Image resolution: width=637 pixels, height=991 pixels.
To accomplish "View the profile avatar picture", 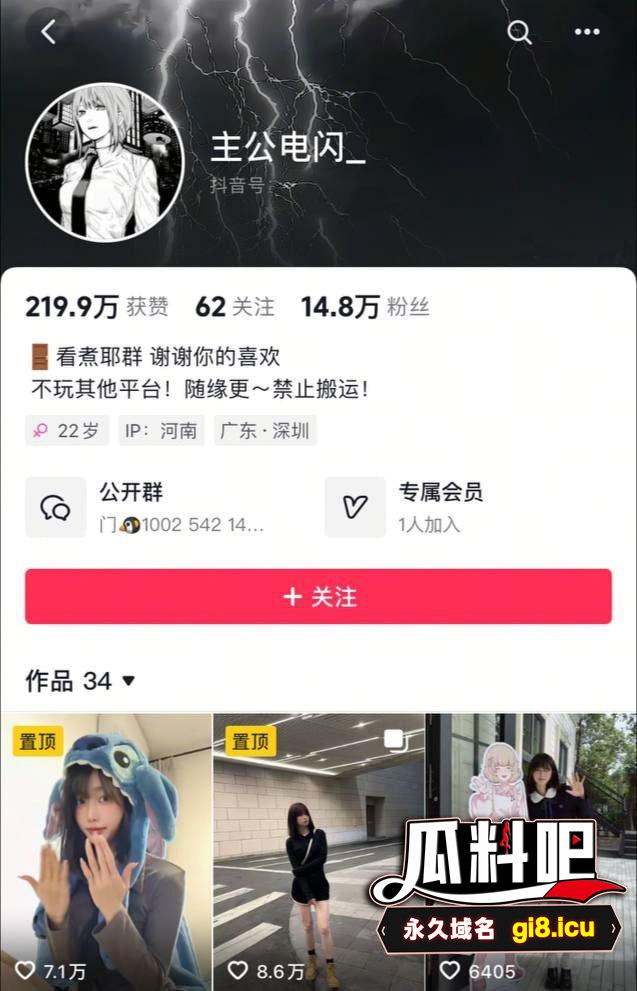I will (105, 162).
